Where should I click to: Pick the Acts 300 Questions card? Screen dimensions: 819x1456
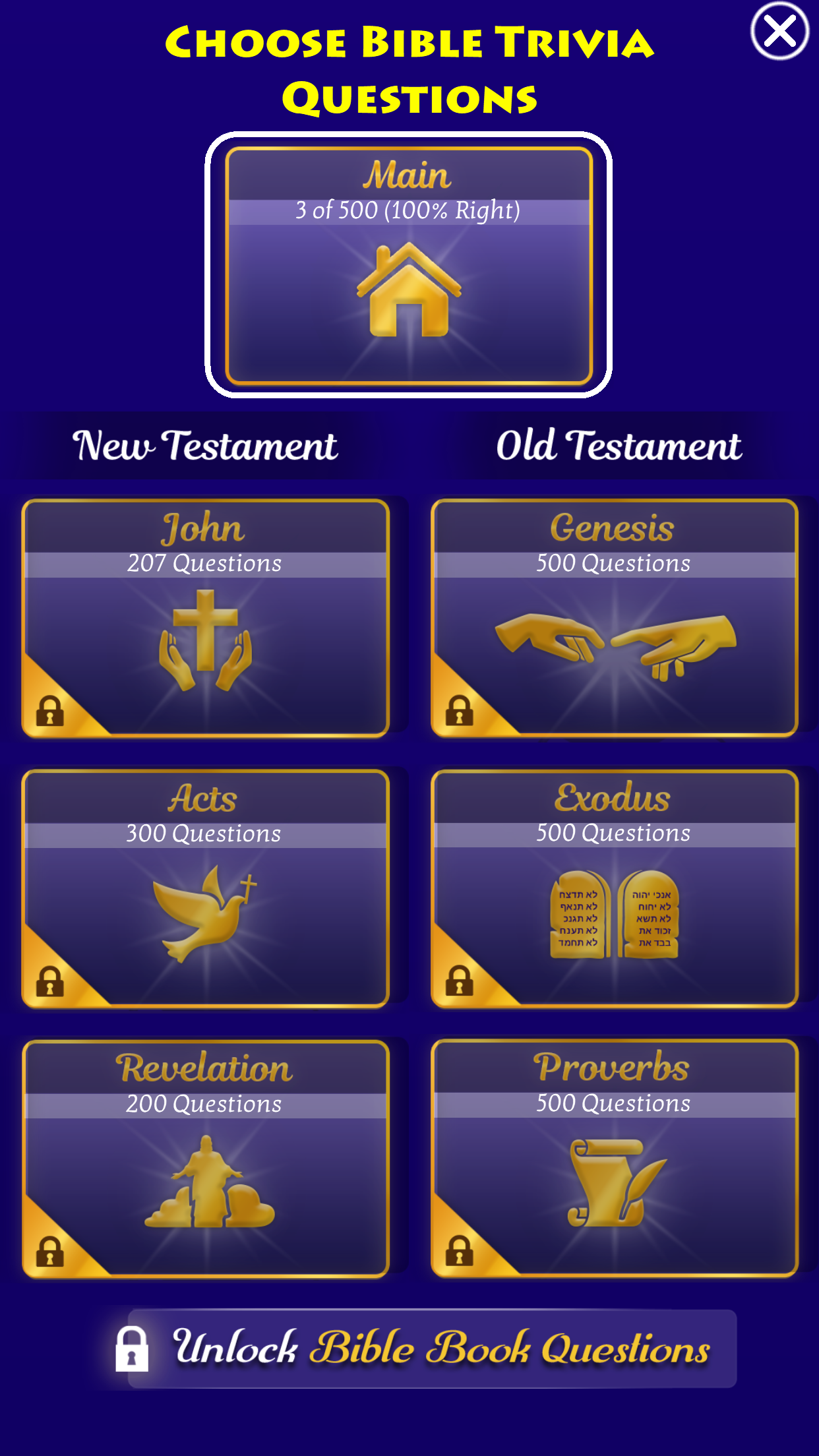[x=206, y=888]
